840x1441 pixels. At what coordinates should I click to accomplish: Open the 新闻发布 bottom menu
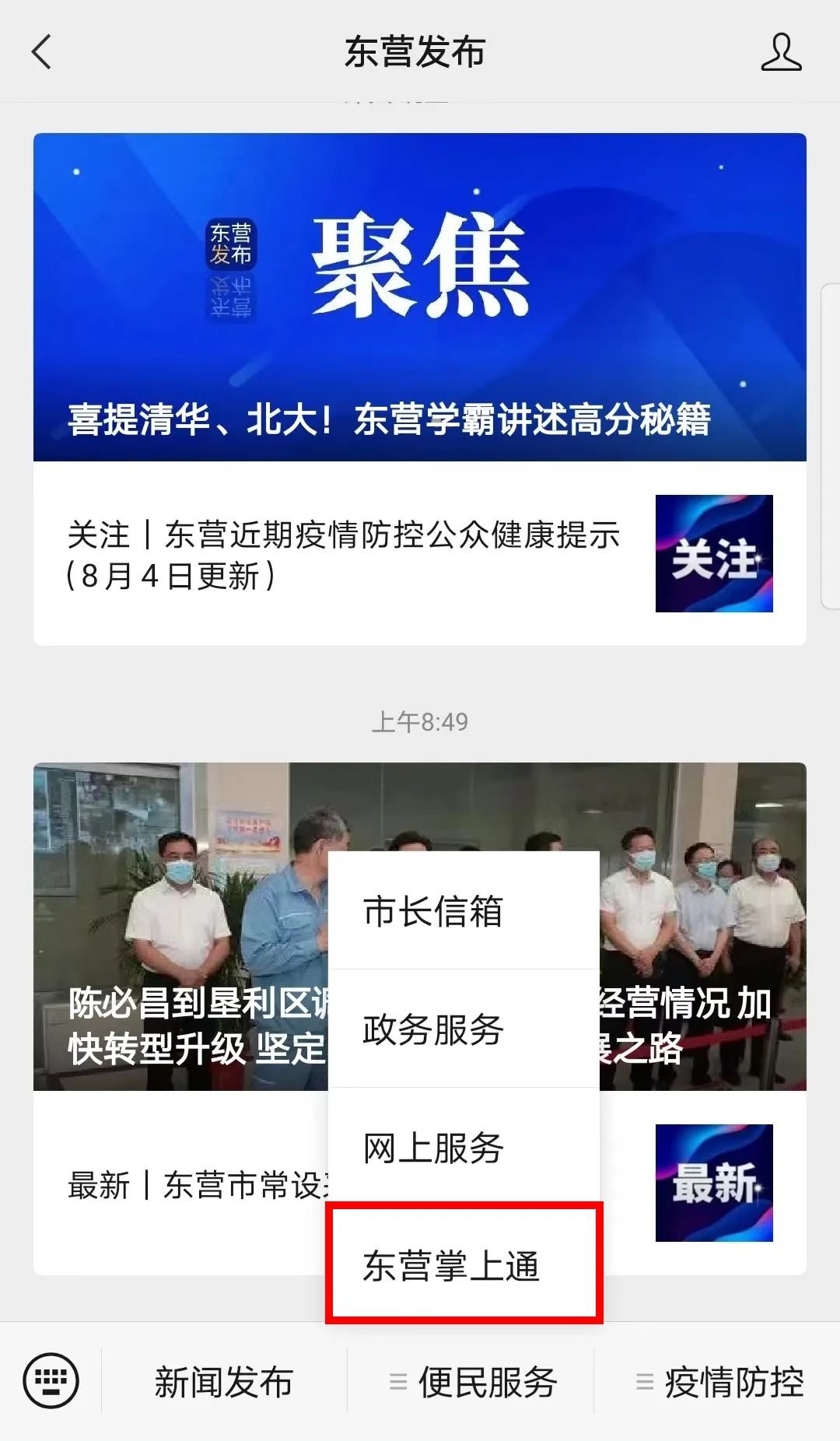(224, 1383)
